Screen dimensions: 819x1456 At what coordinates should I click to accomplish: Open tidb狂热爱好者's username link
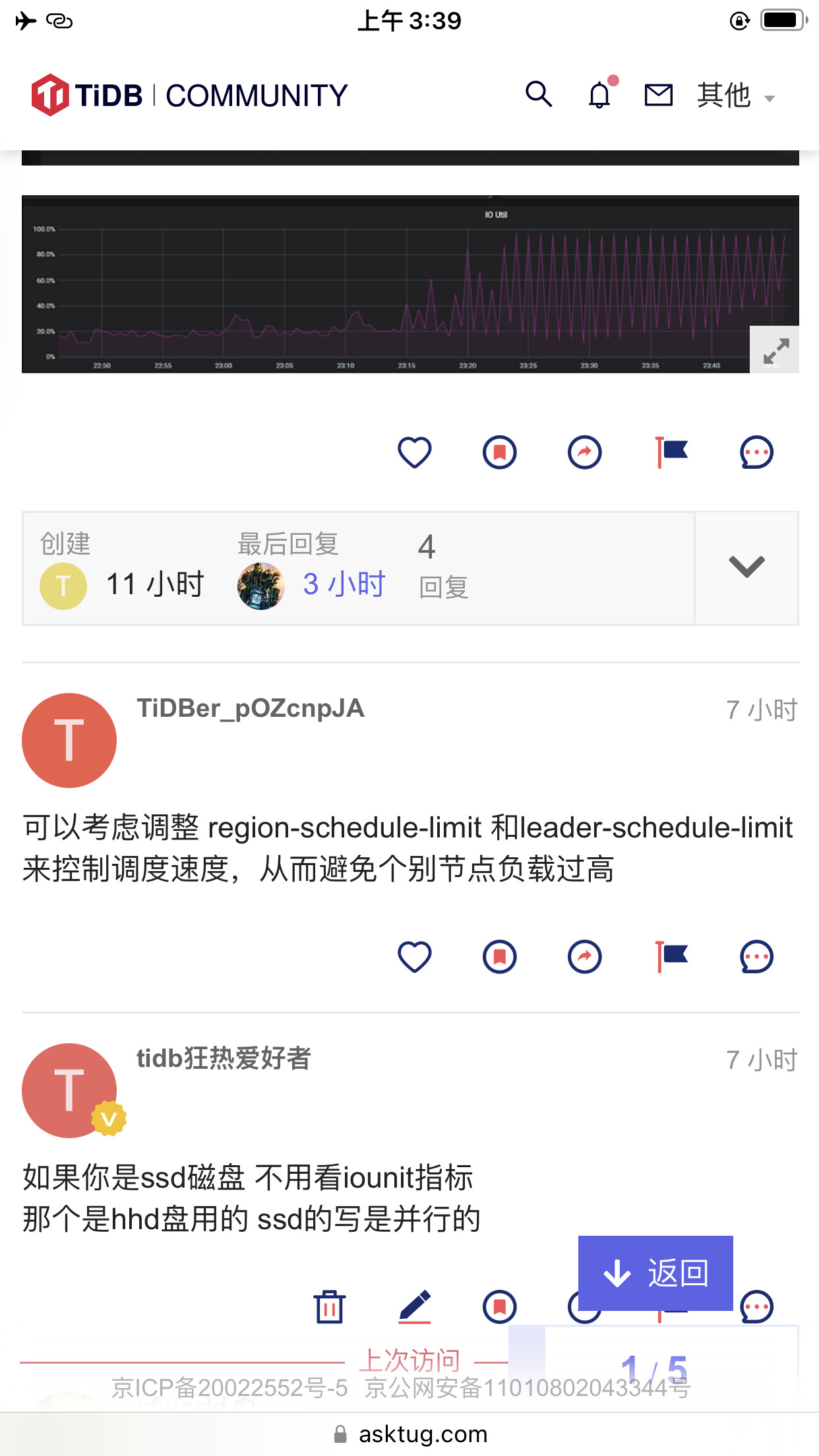(224, 1058)
